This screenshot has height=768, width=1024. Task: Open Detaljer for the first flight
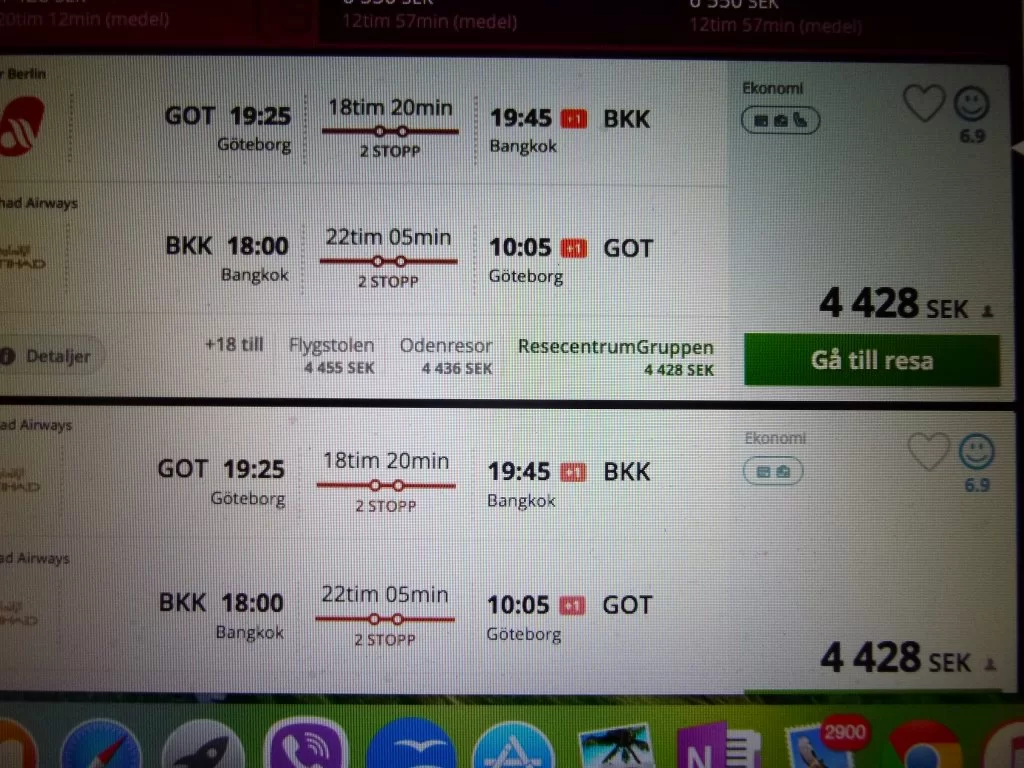pos(50,356)
